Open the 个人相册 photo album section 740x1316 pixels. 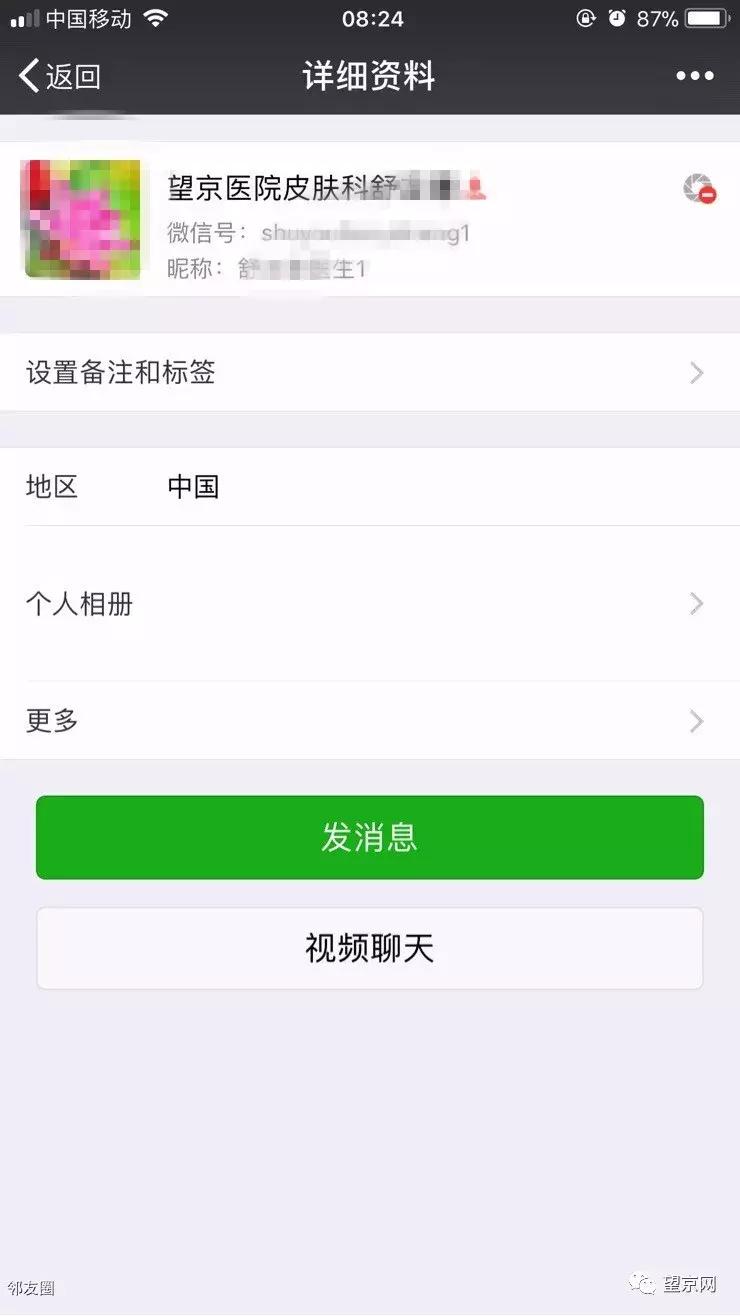point(370,604)
